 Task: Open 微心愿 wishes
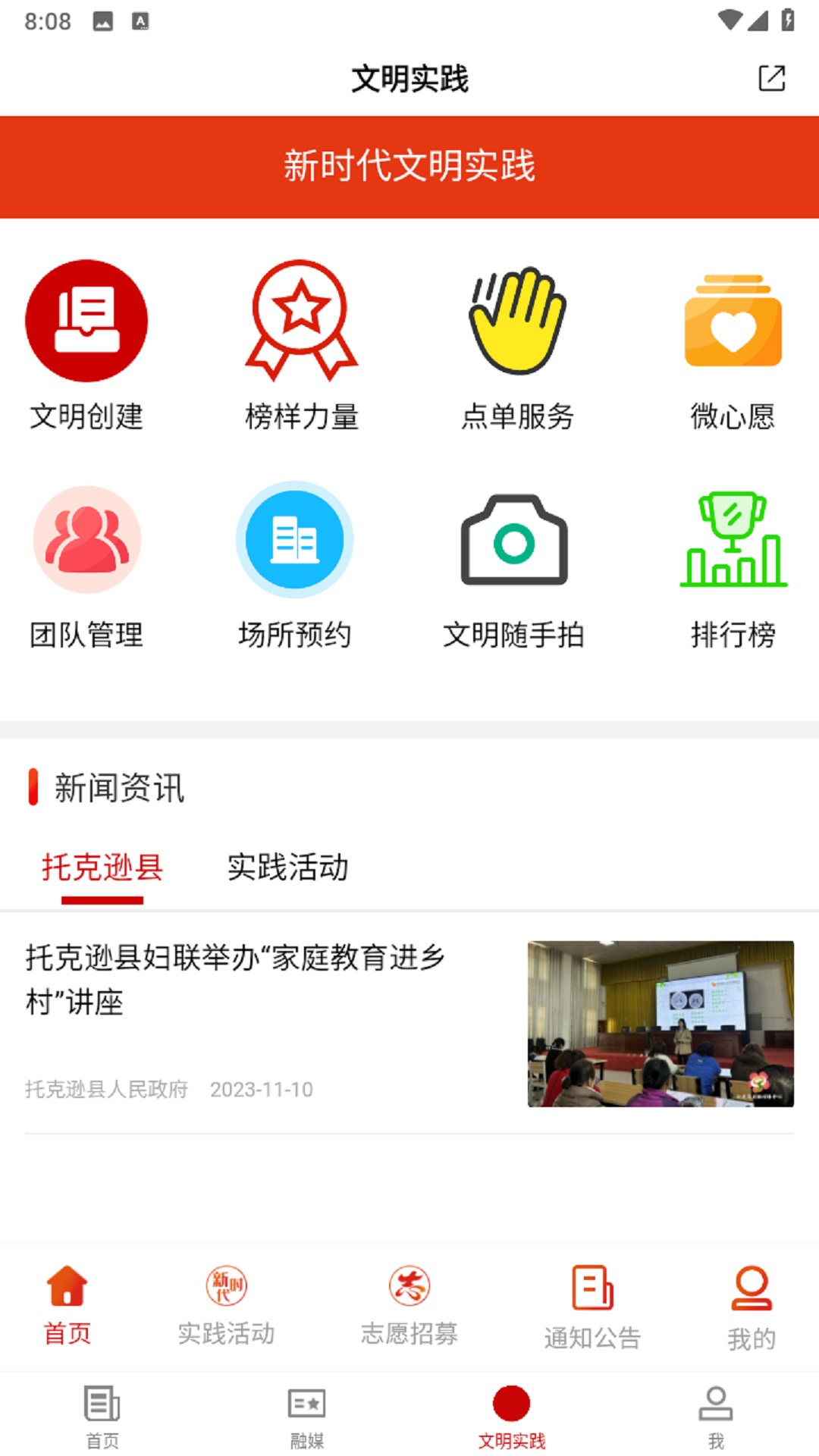(x=733, y=346)
